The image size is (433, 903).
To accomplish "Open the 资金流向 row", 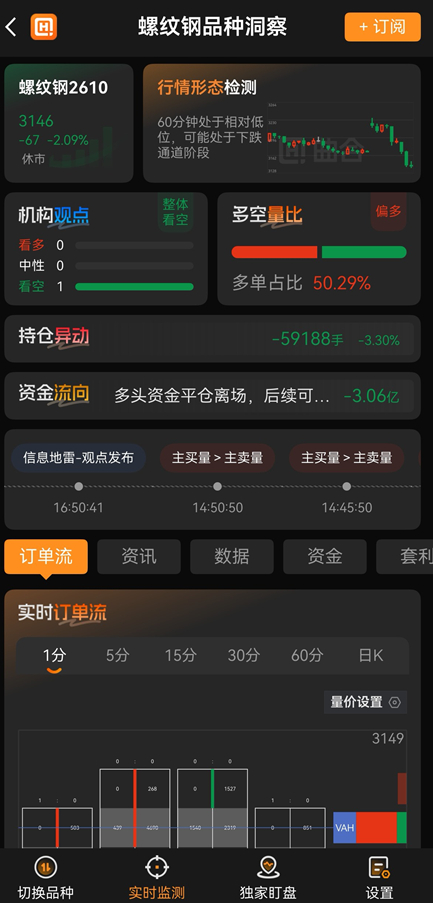I will click(212, 396).
